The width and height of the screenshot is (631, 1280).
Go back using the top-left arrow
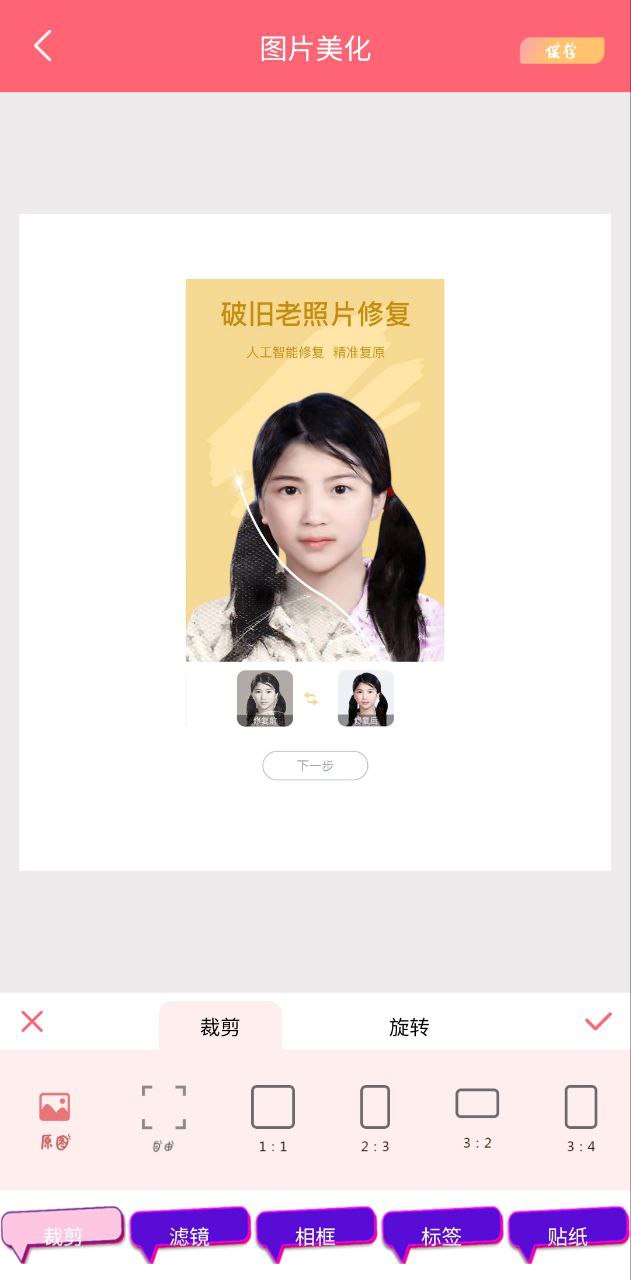point(42,46)
